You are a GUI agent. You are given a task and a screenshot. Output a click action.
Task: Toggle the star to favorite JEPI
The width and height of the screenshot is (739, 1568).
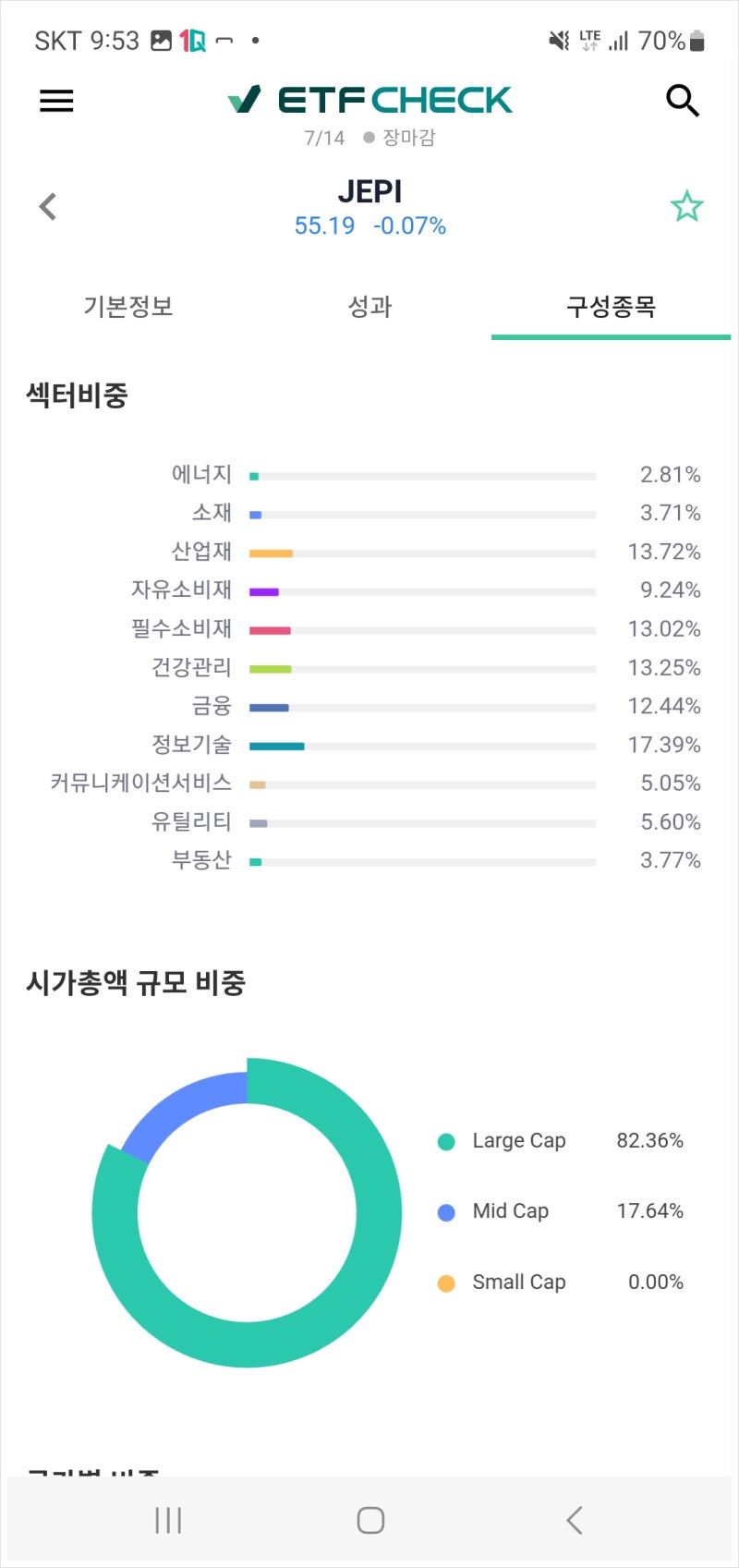coord(687,206)
